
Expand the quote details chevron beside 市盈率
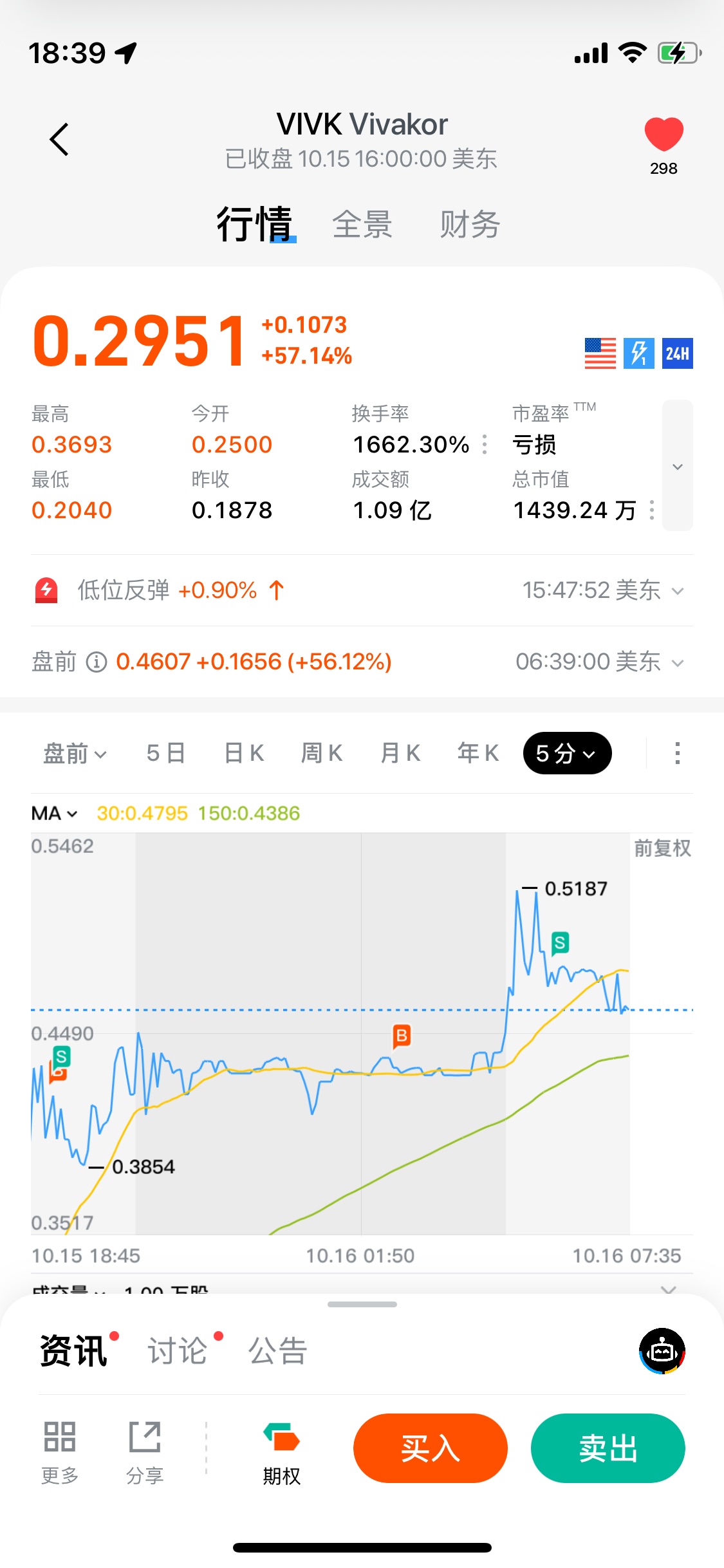[677, 466]
